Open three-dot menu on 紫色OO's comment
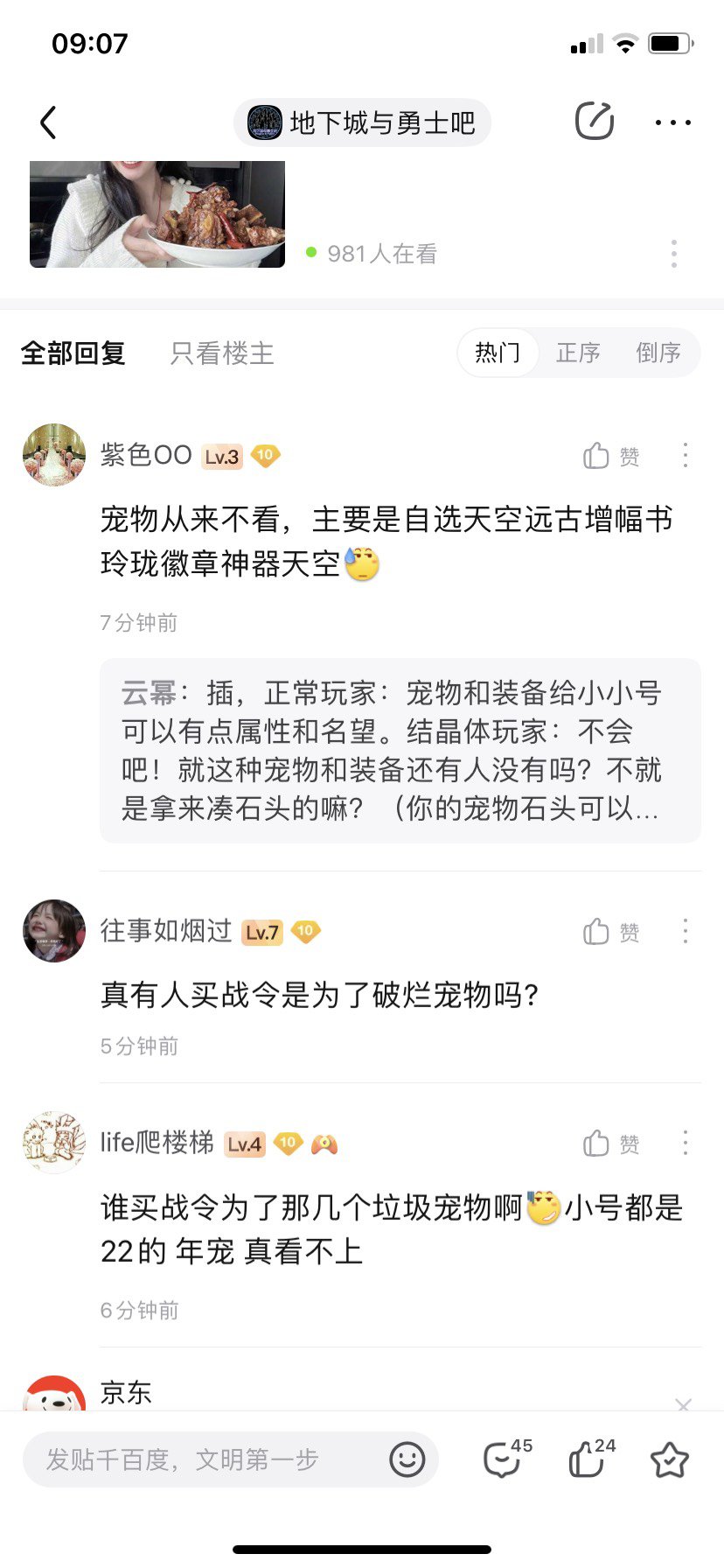This screenshot has width=724, height=1568. click(x=686, y=456)
